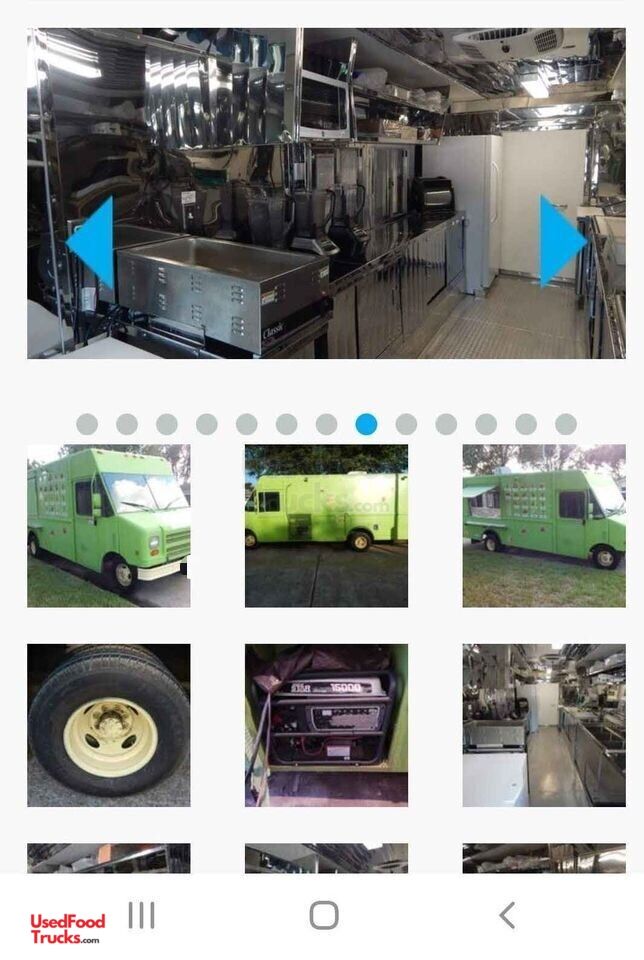Select the last gallery page dot
Viewport: 644px width, 960px height.
pos(566,424)
